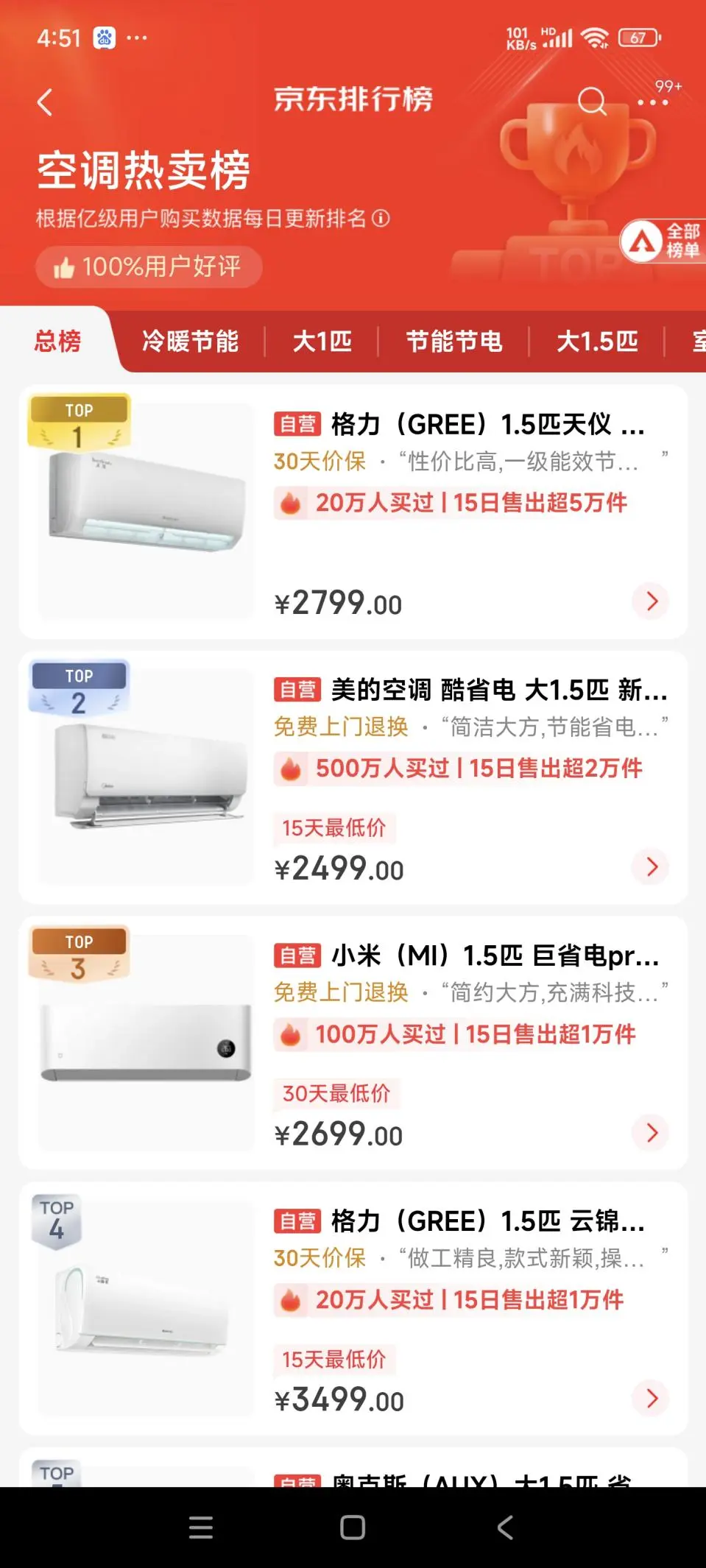Open search on the 京东排行榜 page
The height and width of the screenshot is (1568, 706).
click(593, 102)
